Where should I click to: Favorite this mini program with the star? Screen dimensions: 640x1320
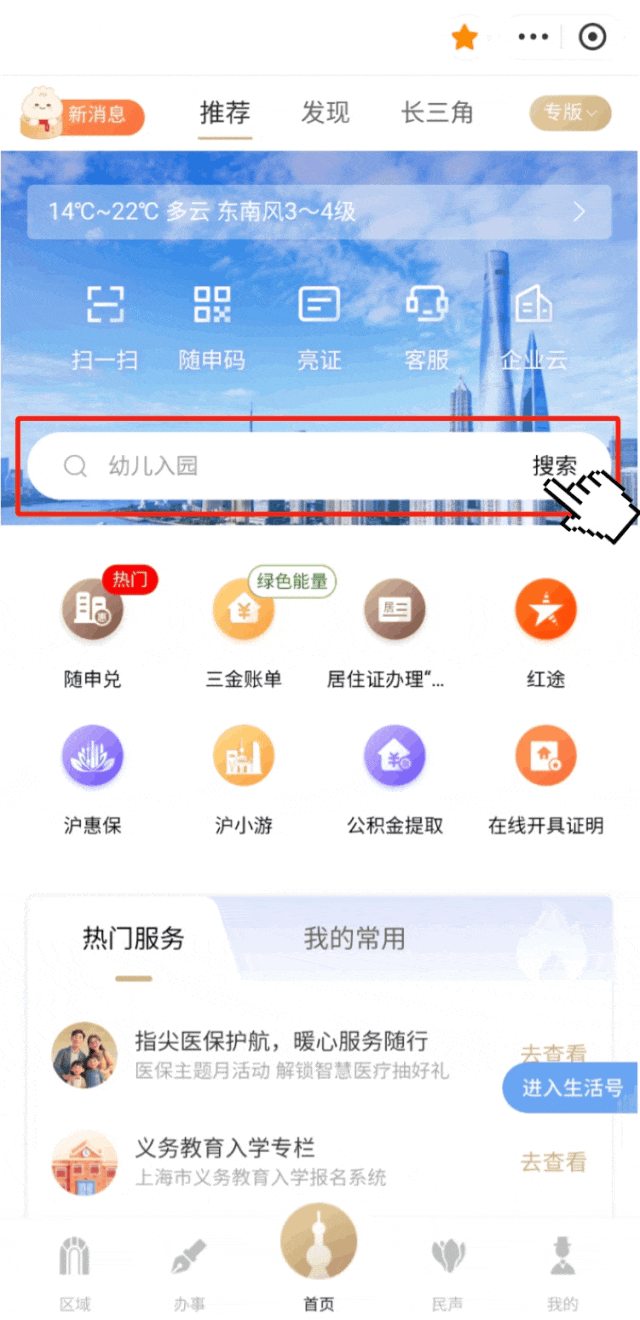(x=464, y=37)
